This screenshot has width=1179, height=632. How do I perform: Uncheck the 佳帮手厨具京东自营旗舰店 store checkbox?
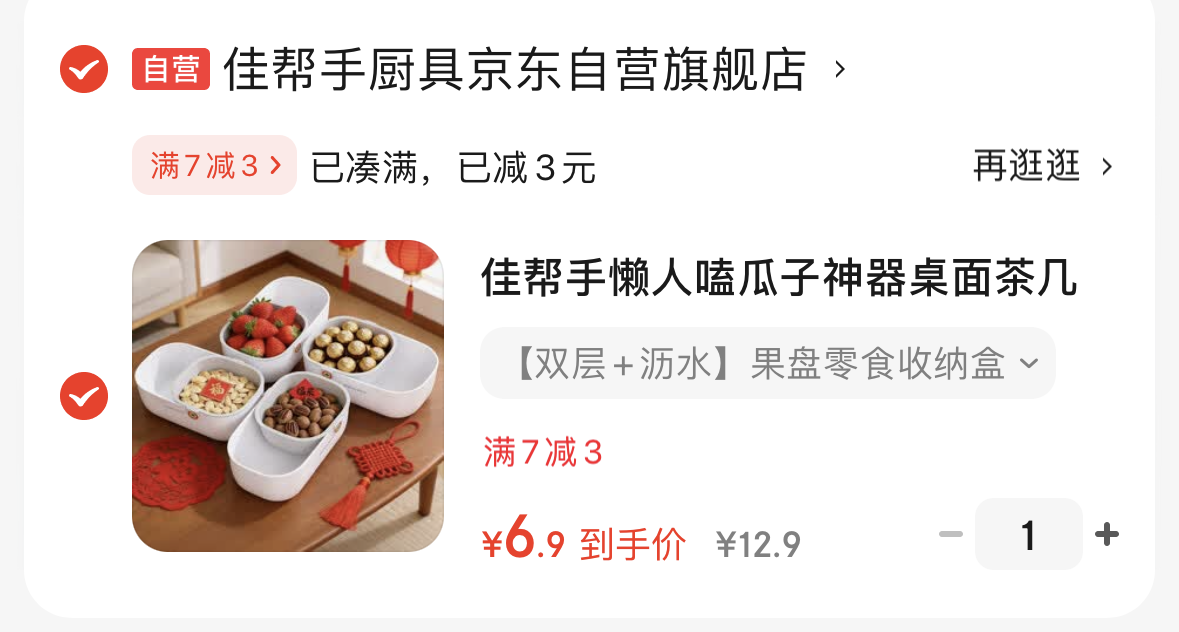(x=84, y=70)
